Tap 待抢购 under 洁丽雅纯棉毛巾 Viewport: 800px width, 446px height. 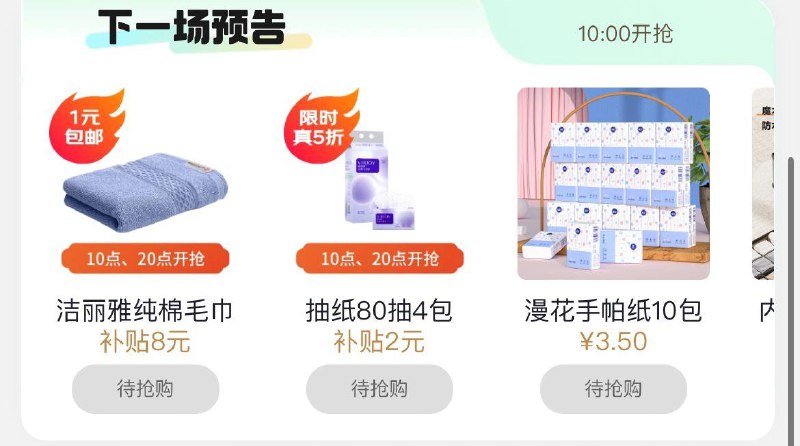146,389
